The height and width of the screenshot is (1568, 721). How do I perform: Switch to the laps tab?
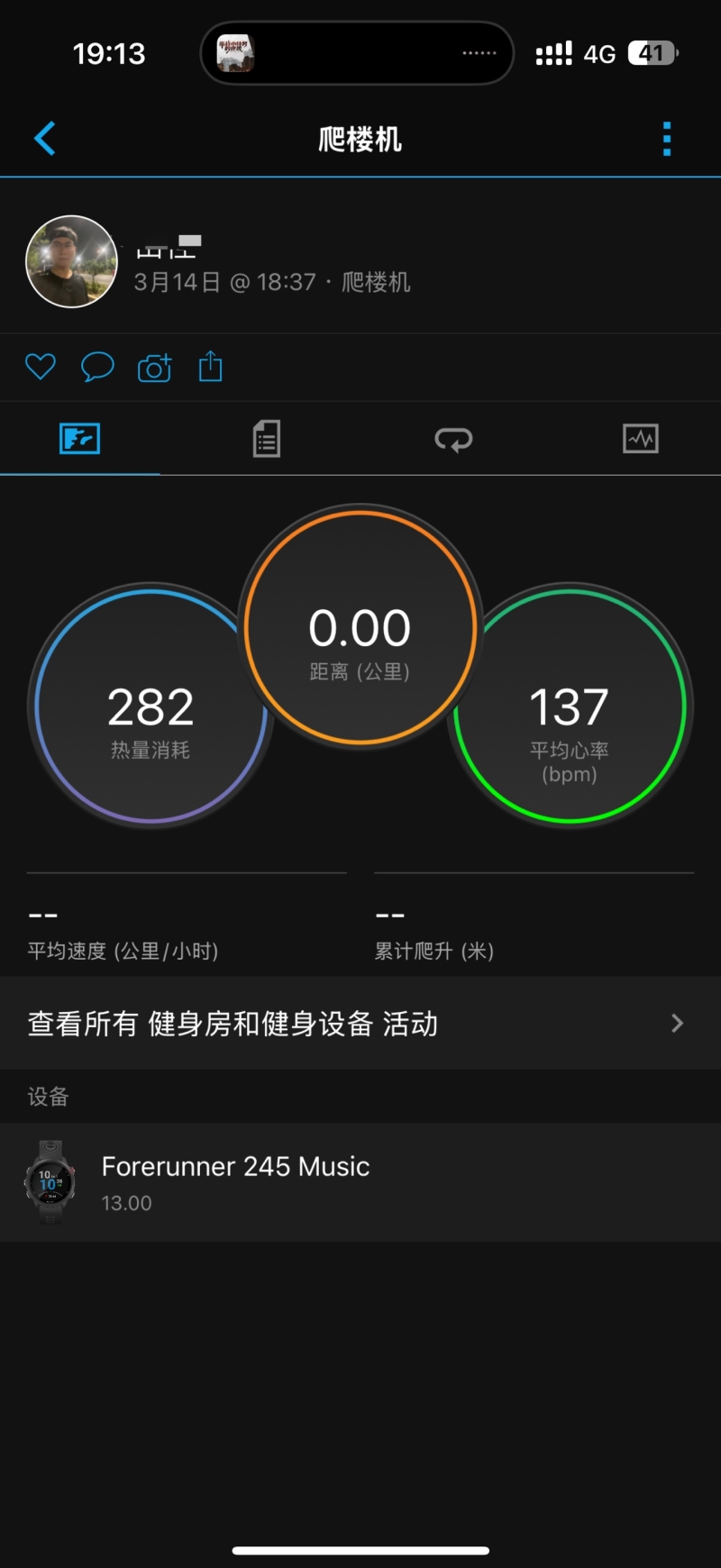(453, 439)
